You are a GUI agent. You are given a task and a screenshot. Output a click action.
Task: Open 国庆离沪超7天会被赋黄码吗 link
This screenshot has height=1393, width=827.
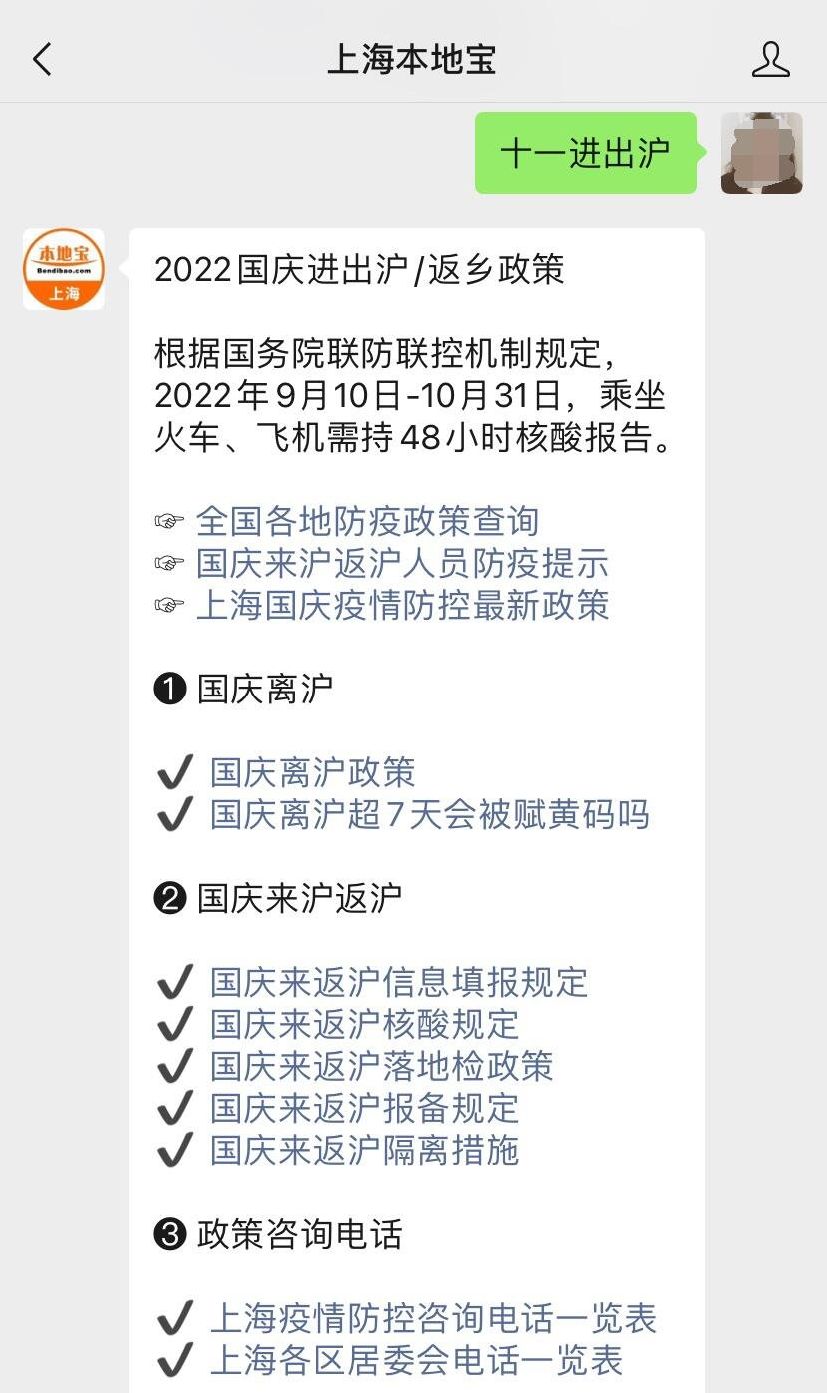click(x=430, y=814)
